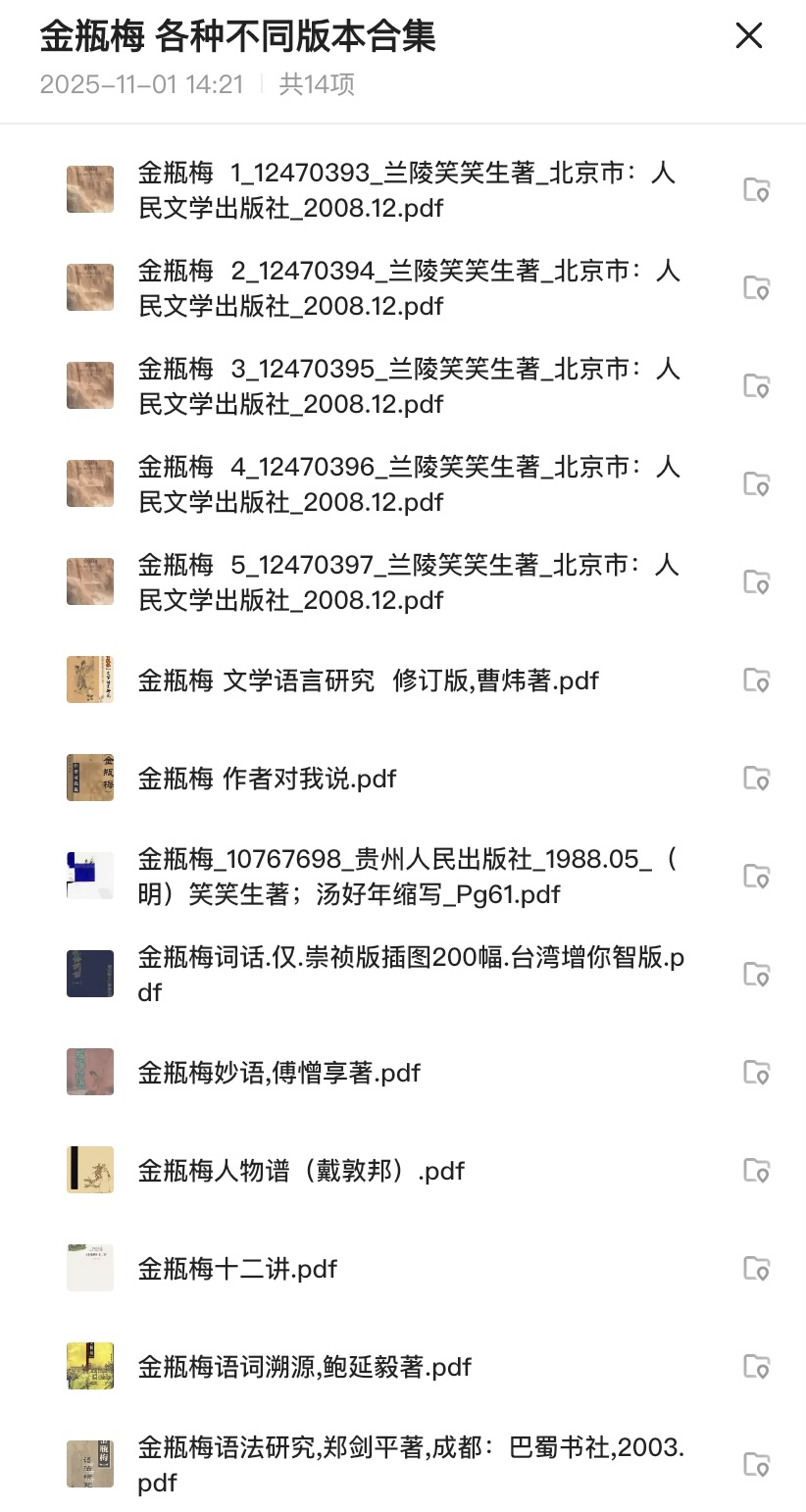Open 金瓶梅 1_12470393 PDF file

click(406, 190)
